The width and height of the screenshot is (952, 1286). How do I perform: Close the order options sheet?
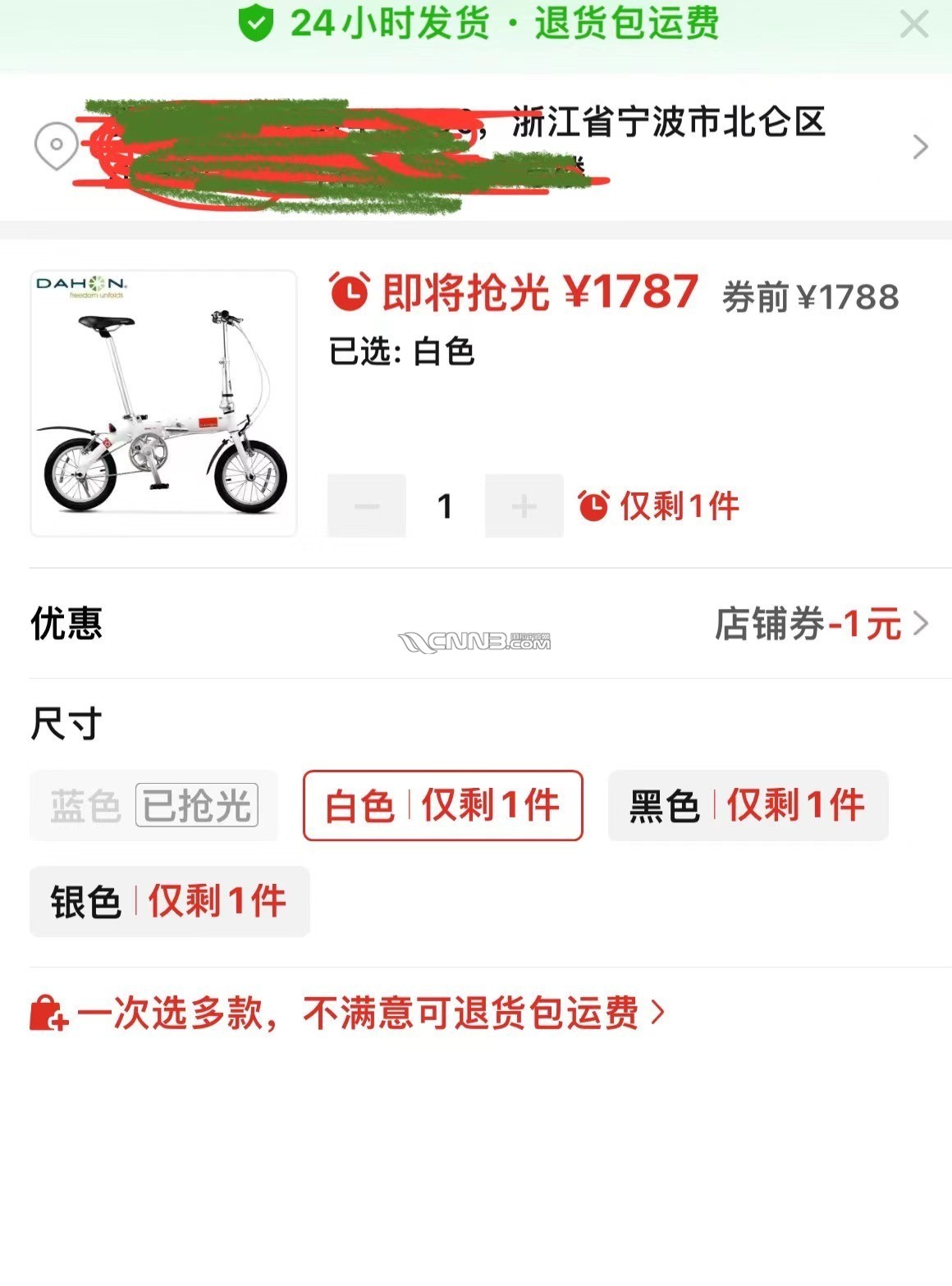coord(913,25)
